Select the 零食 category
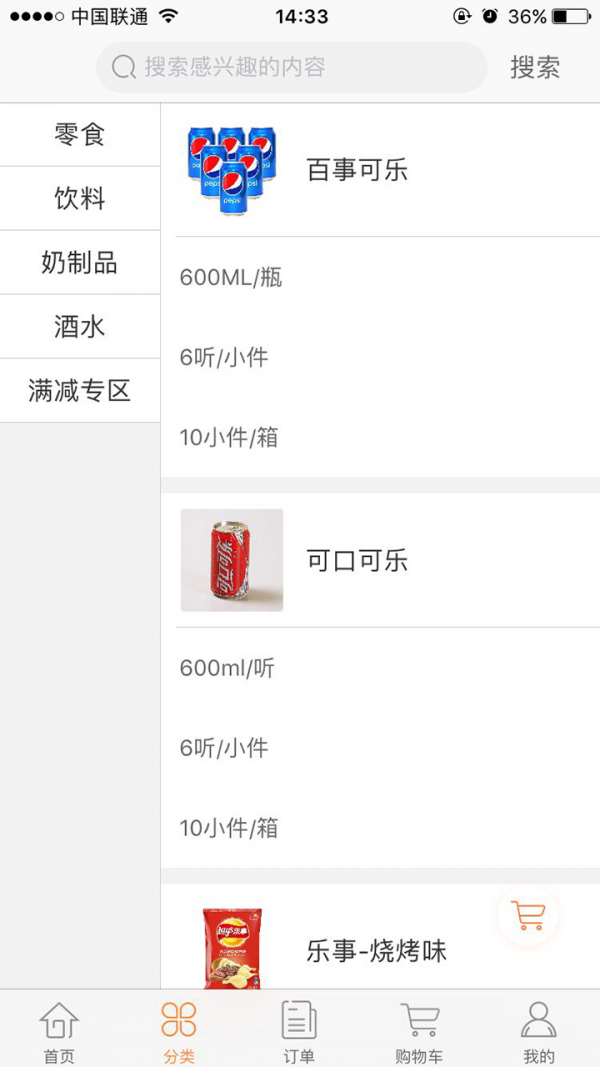 pos(80,135)
